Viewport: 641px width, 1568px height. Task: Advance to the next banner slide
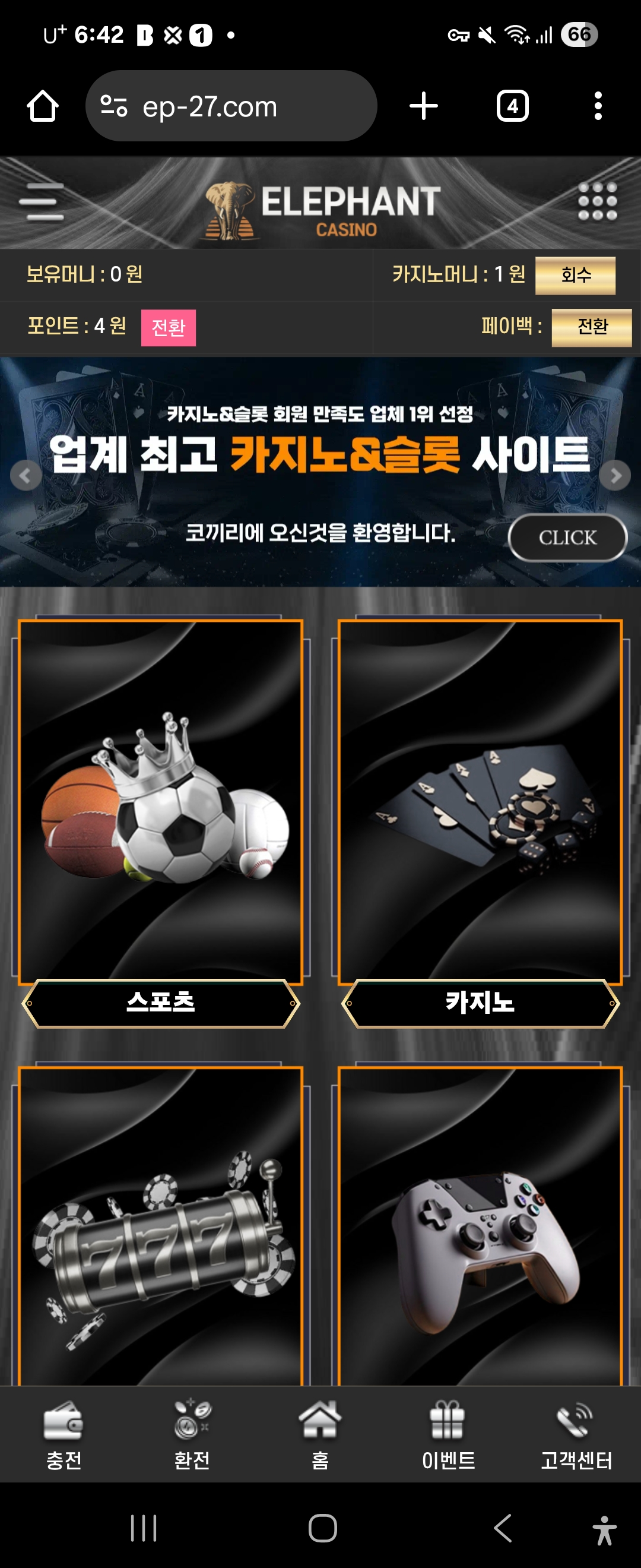point(615,475)
